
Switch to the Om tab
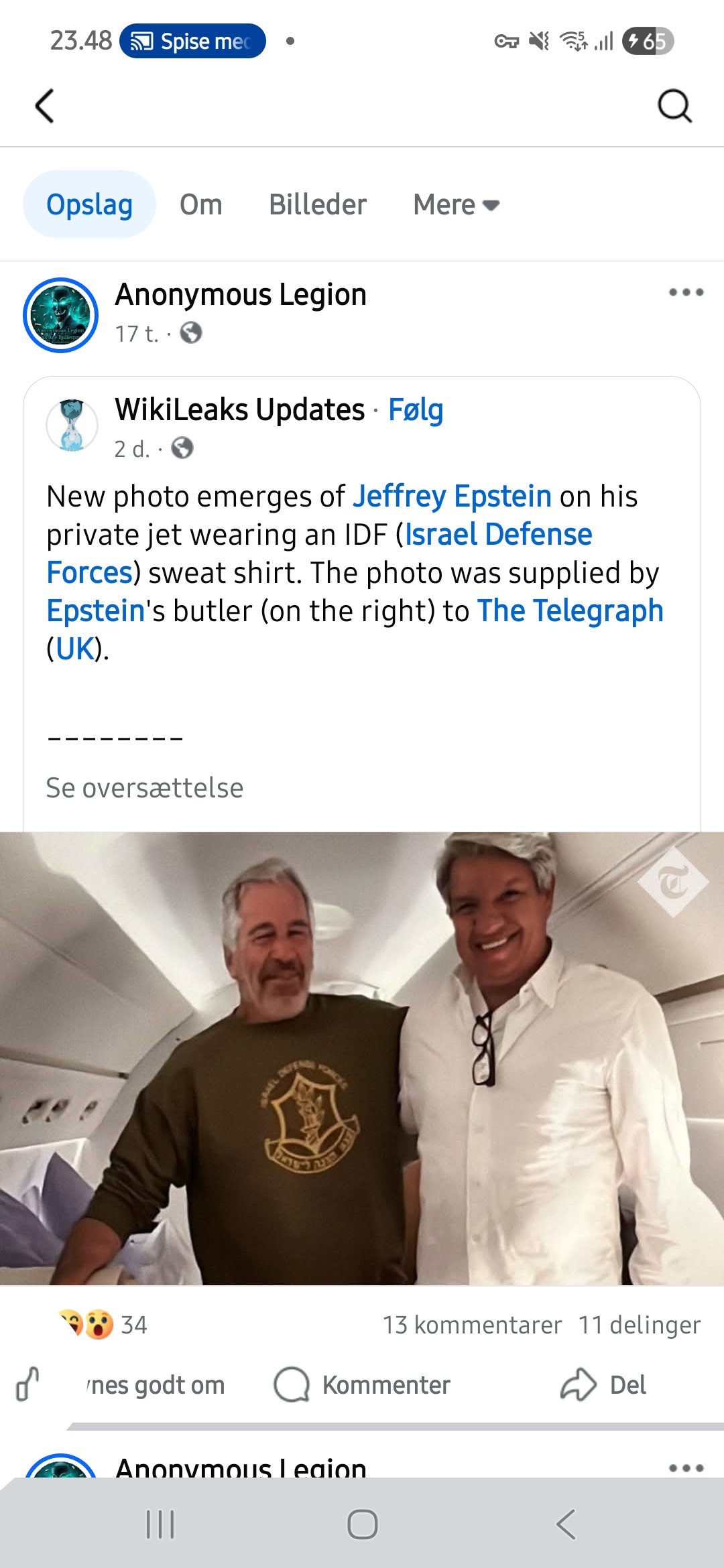200,204
